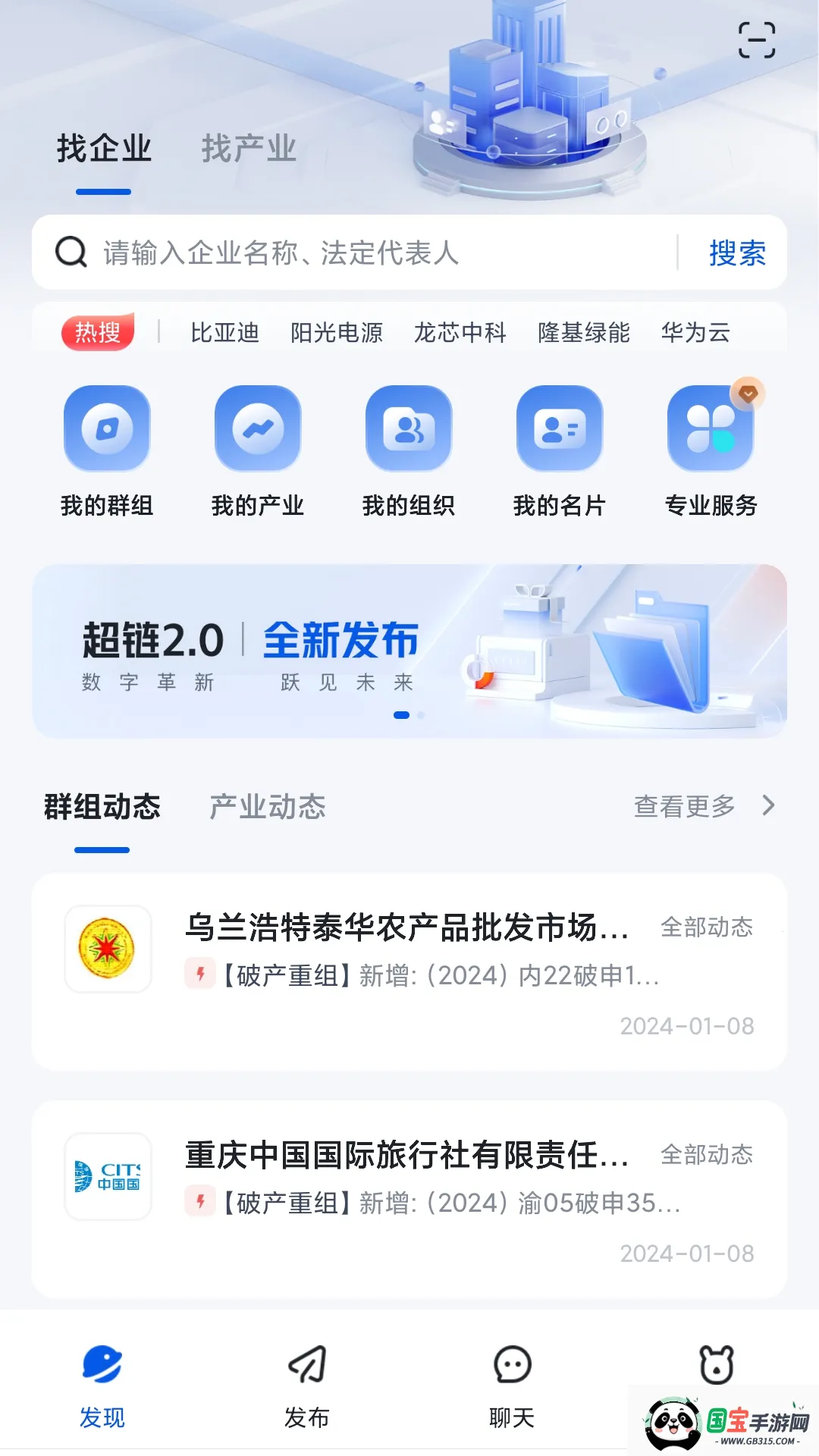Select hot search term 比亚迪
819x1456 pixels.
(x=224, y=332)
